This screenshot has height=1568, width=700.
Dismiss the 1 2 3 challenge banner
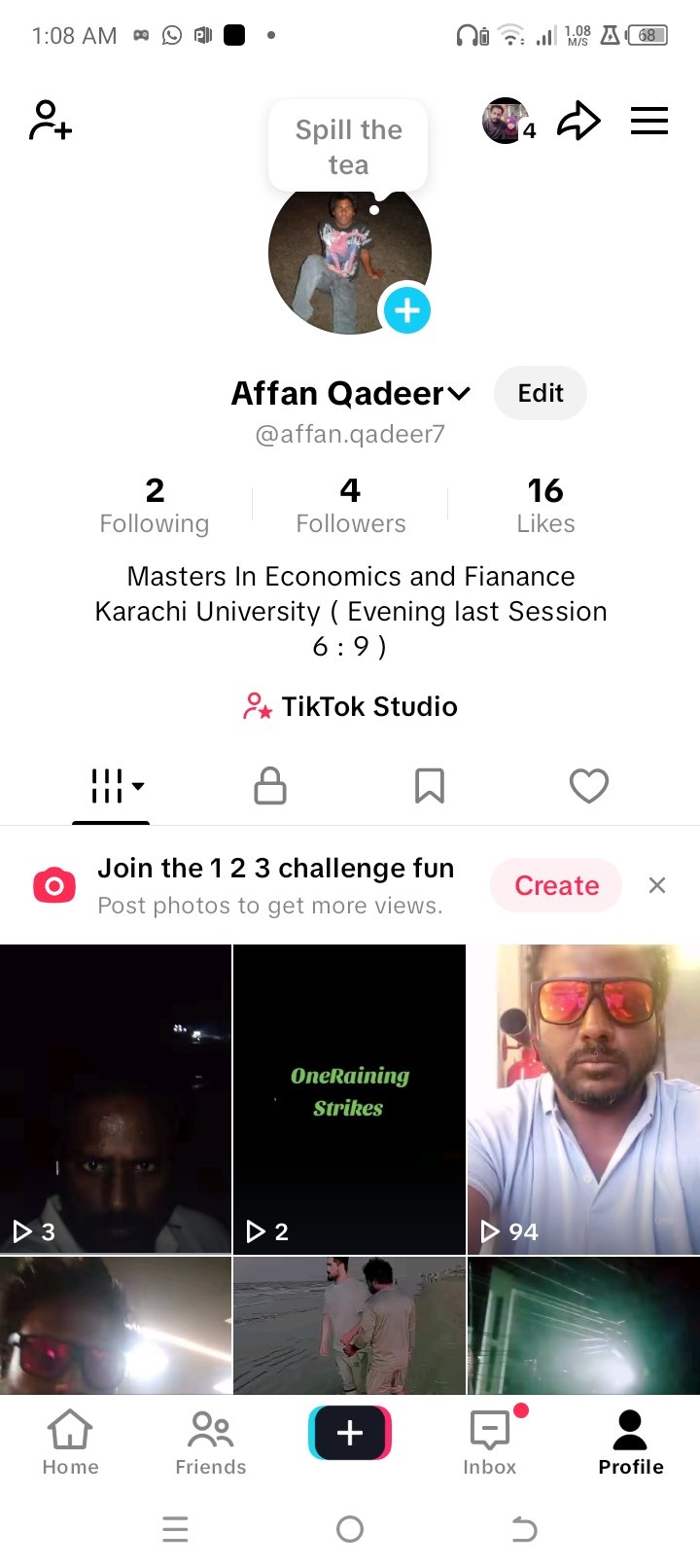(657, 885)
